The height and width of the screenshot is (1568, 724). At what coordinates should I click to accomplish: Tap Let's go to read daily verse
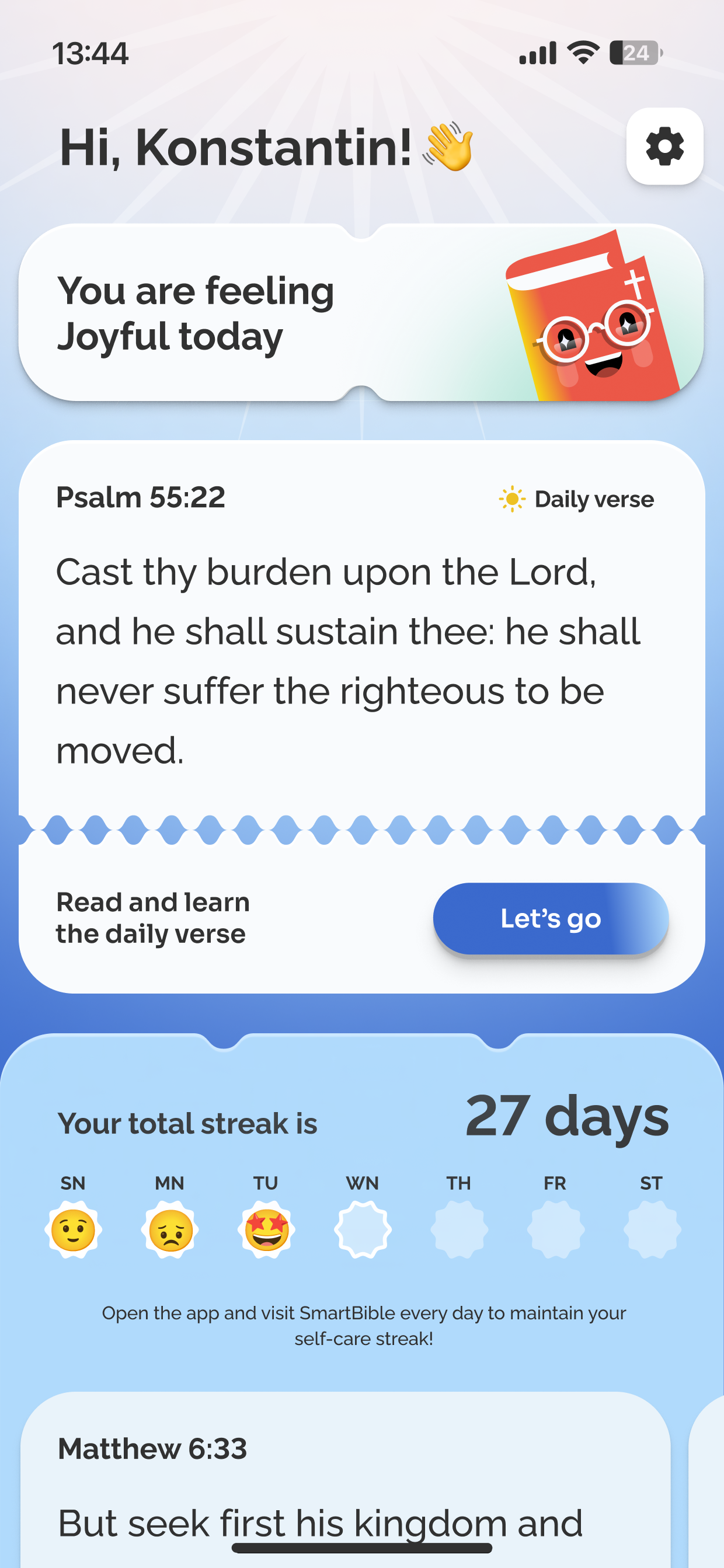pyautogui.click(x=551, y=918)
